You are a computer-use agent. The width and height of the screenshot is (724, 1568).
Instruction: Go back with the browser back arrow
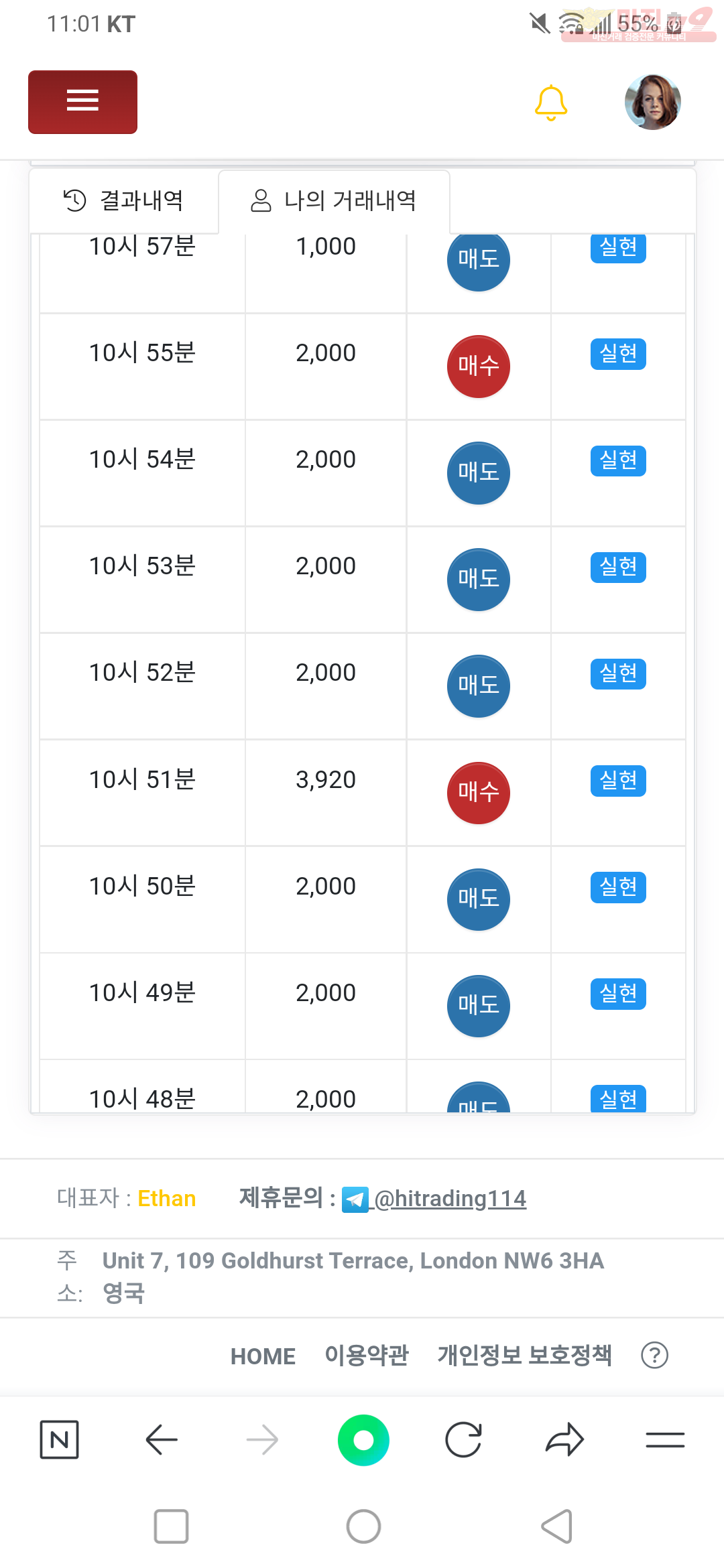point(162,1439)
